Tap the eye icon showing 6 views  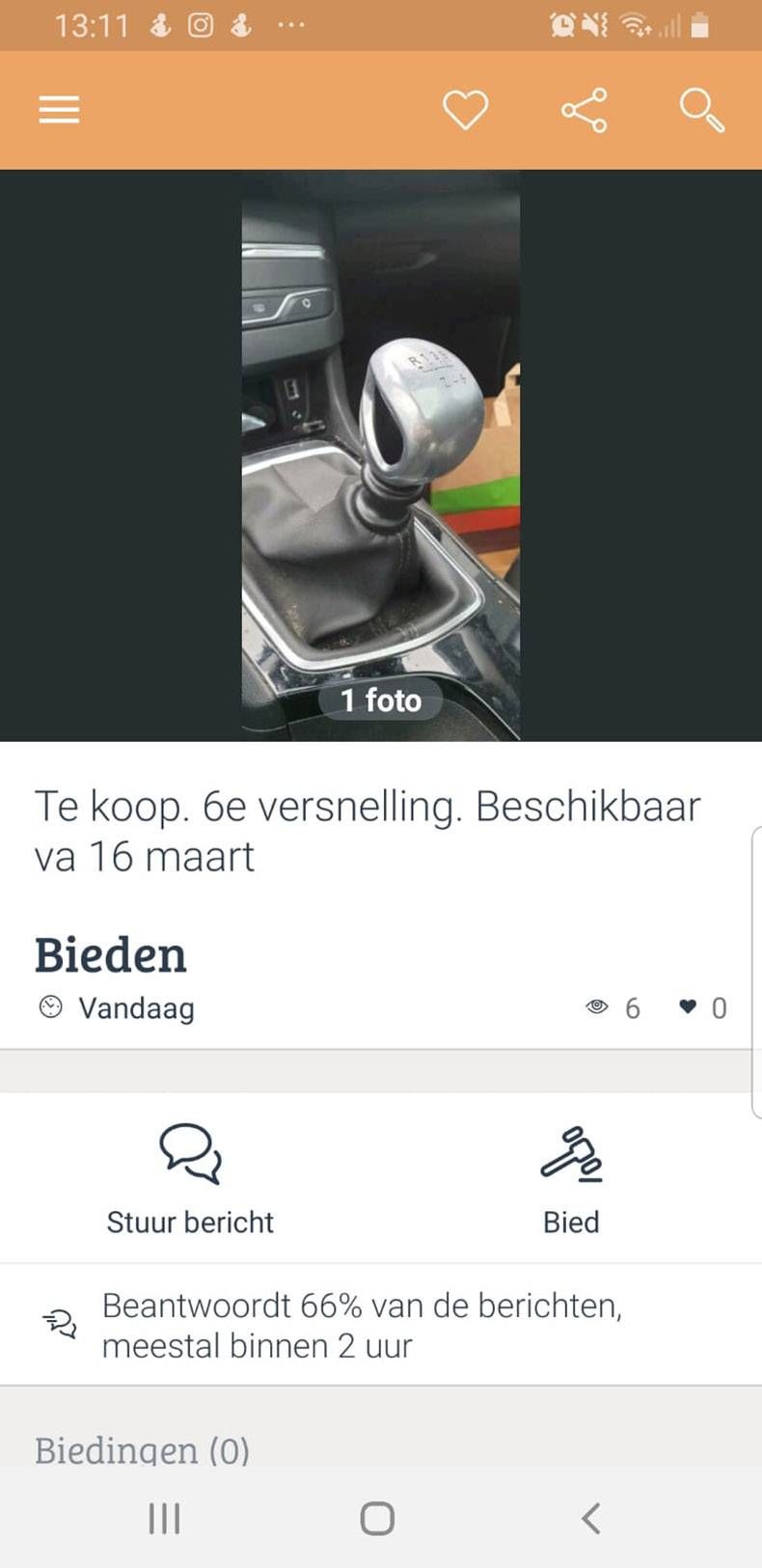tap(598, 1007)
